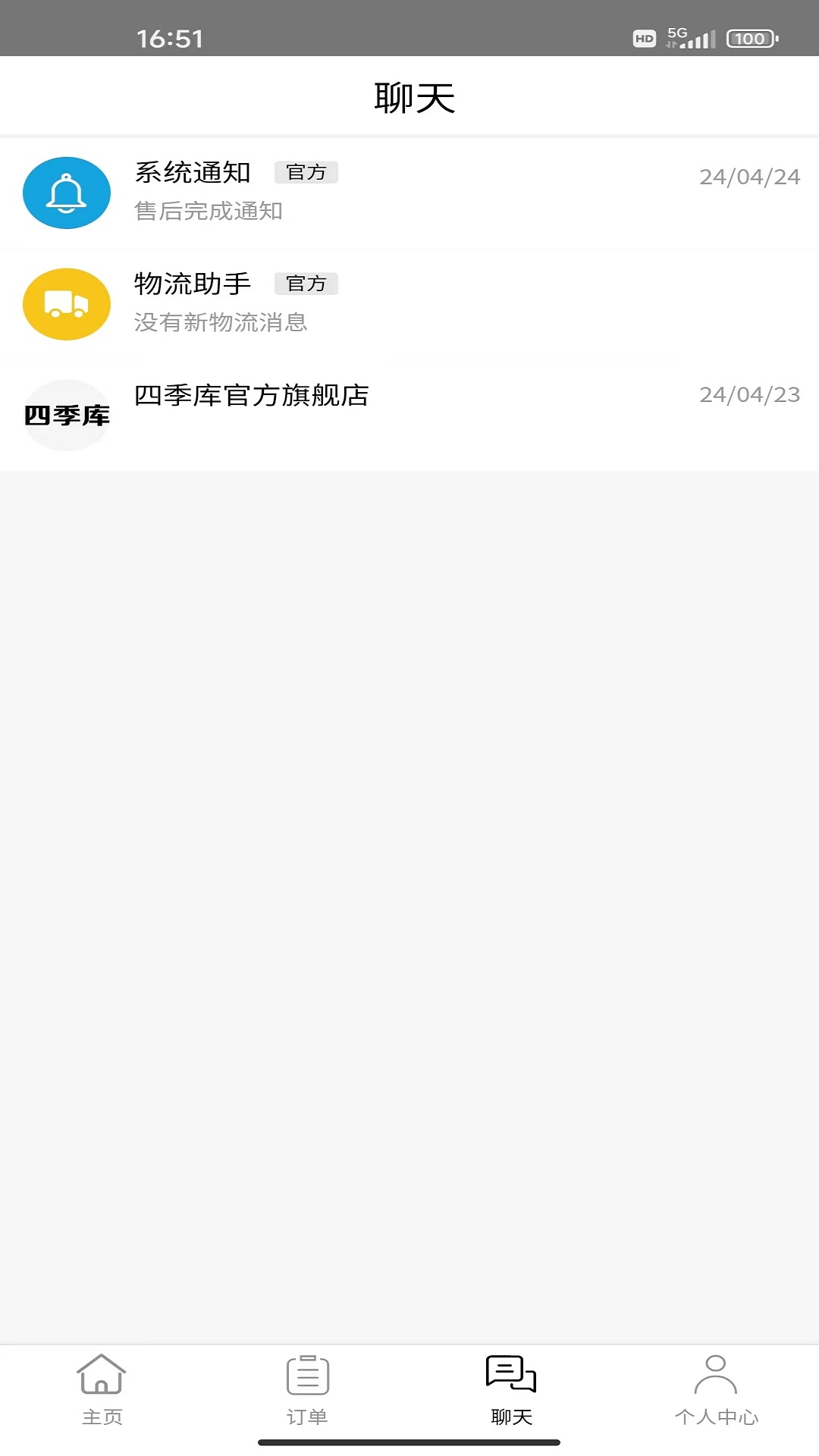
Task: Tap the 24/04/24 timestamp
Action: click(750, 177)
